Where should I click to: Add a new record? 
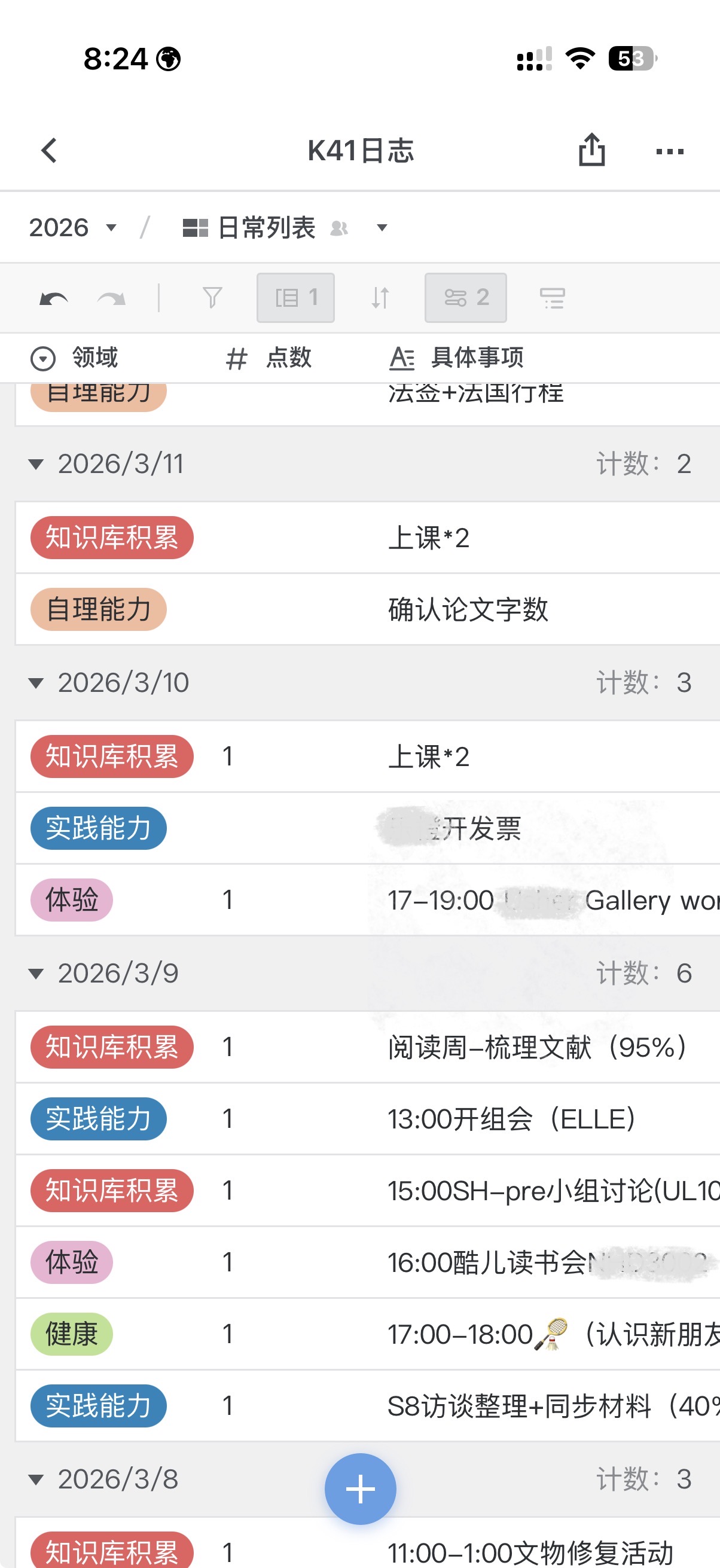click(361, 1489)
